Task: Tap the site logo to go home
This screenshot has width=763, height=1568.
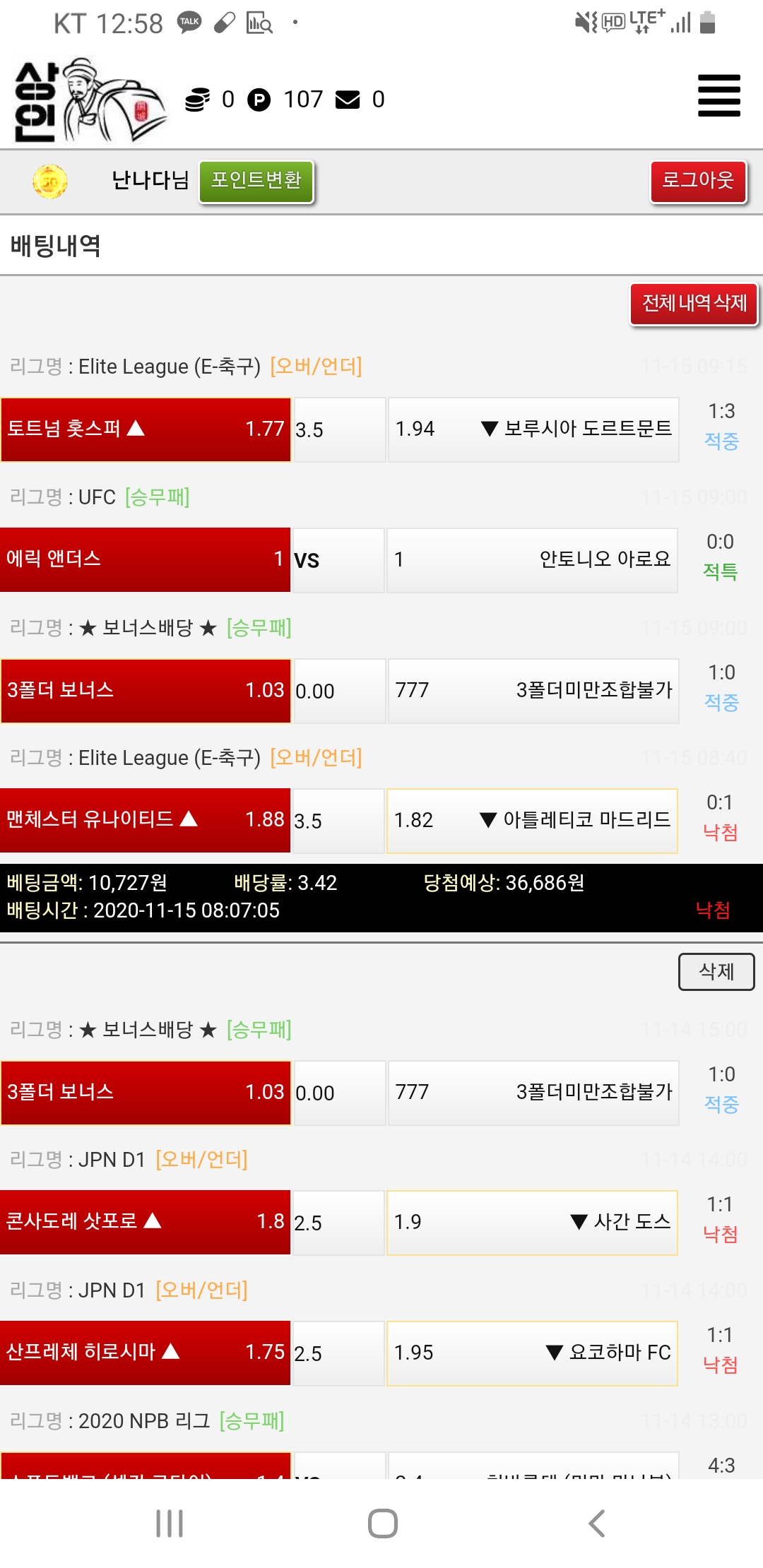Action: 88,100
